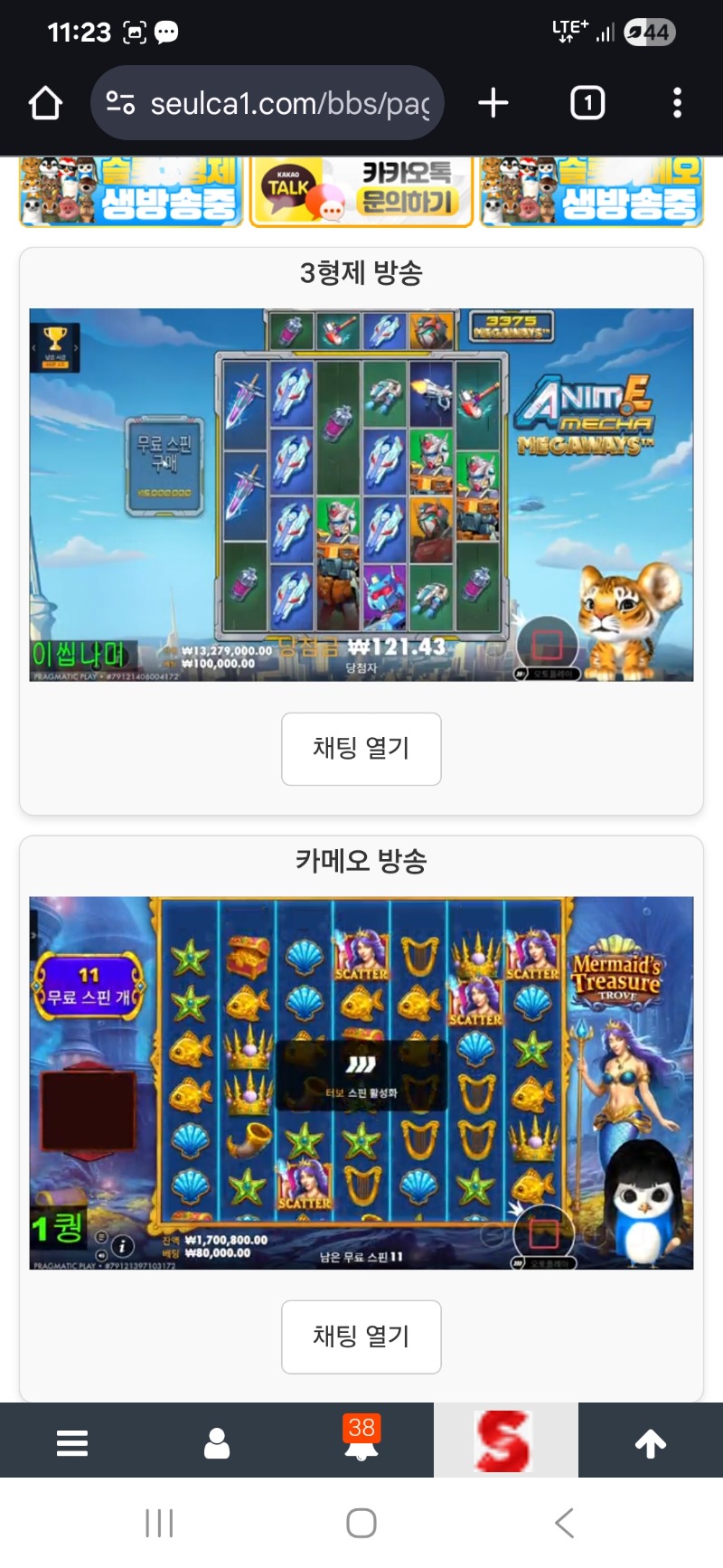Open the 3형제 방송 stream video
The width and height of the screenshot is (723, 1568).
pyautogui.click(x=361, y=495)
